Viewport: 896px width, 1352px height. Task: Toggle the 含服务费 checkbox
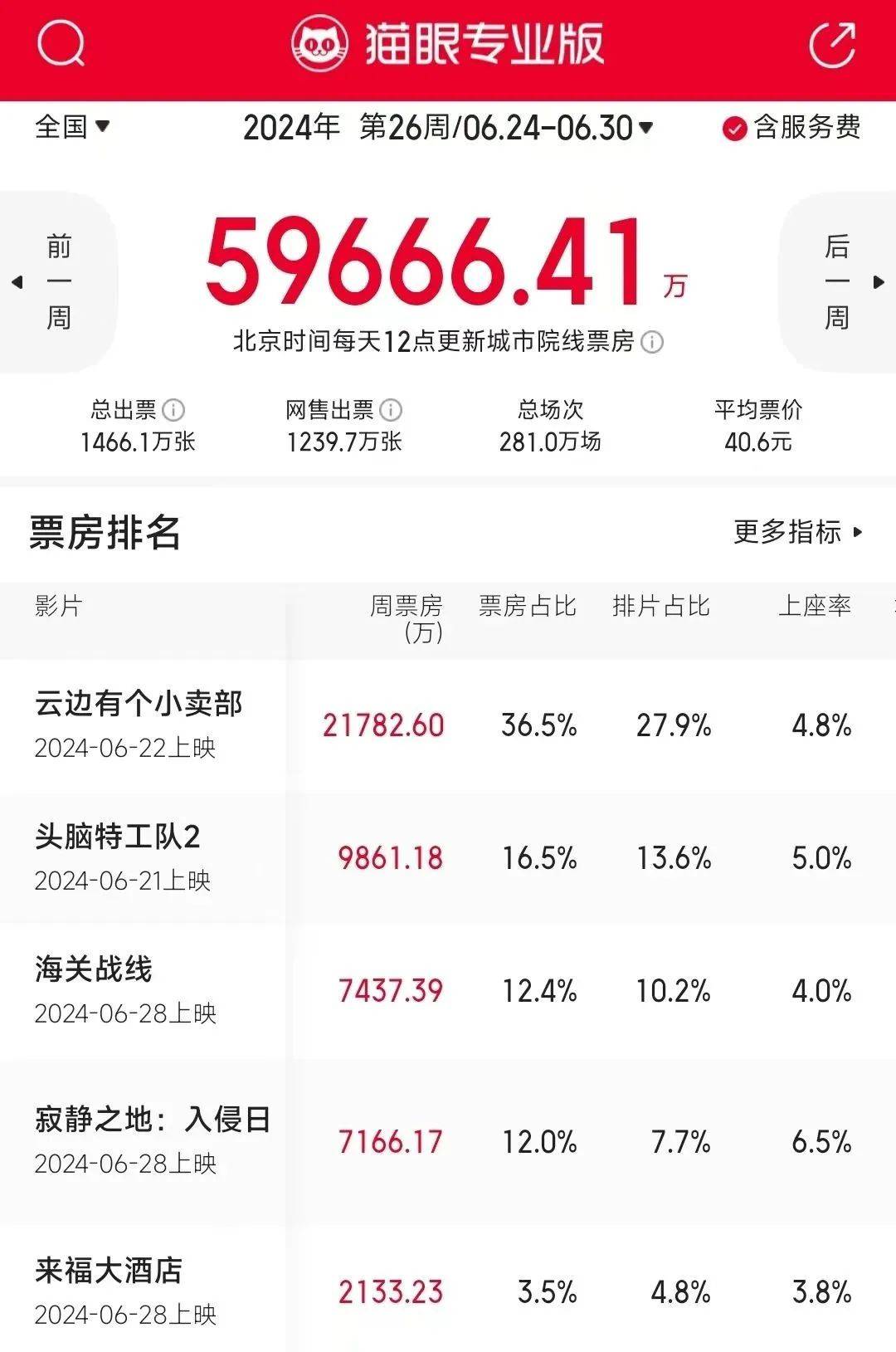click(735, 129)
